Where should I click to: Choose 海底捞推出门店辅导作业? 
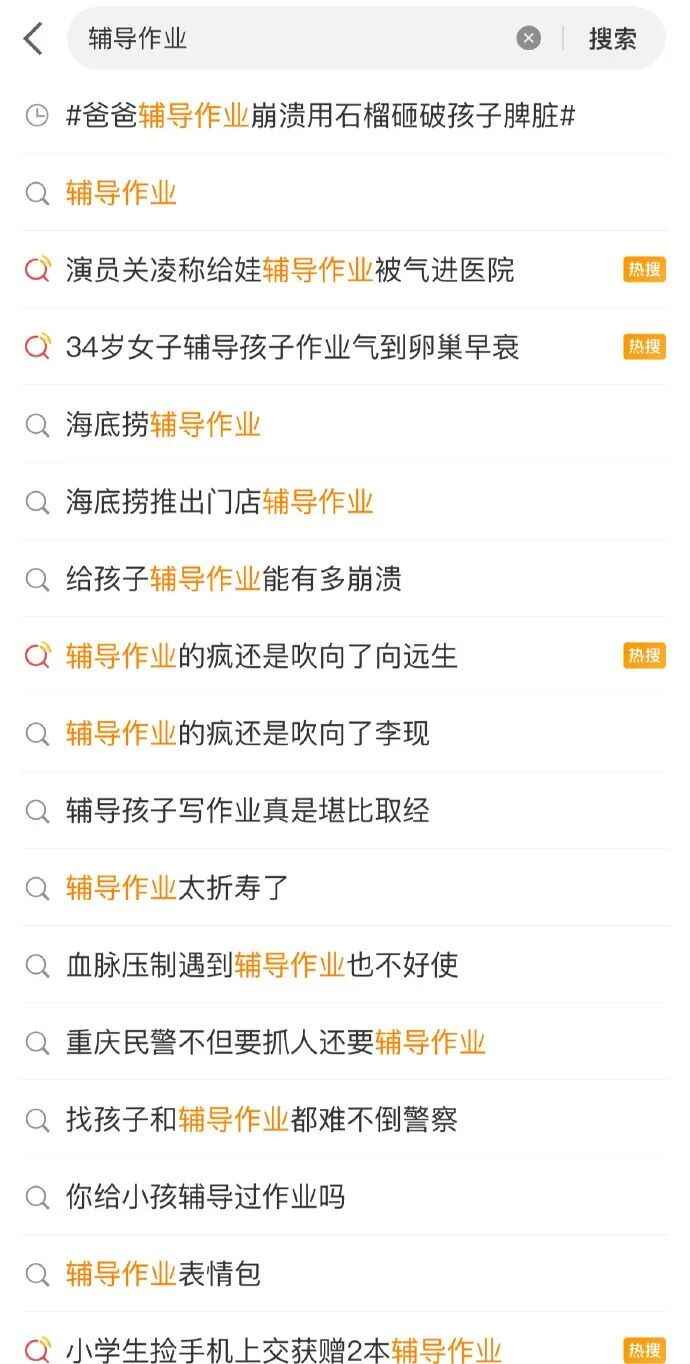[x=220, y=502]
